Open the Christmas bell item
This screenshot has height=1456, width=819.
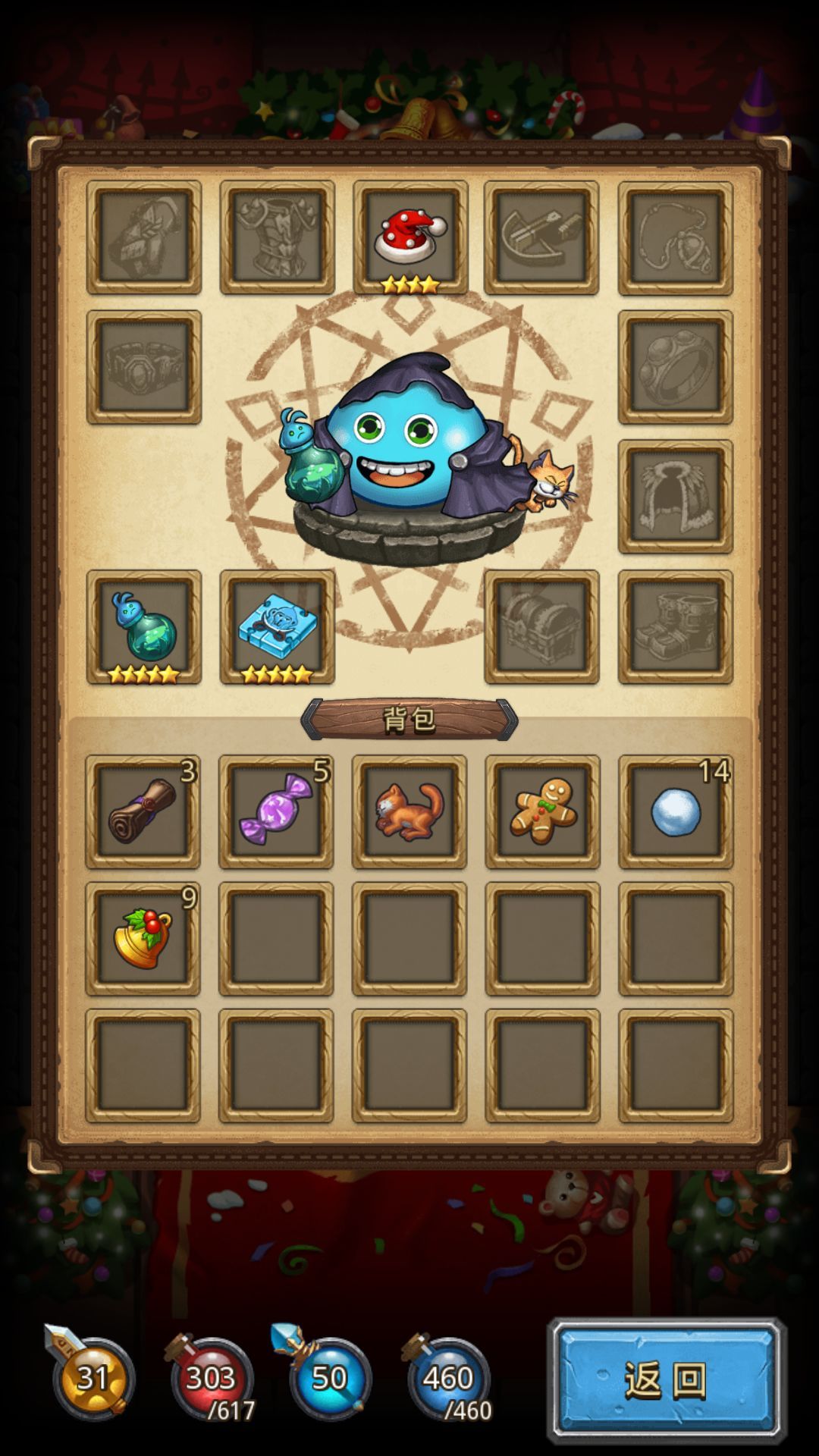point(143,938)
